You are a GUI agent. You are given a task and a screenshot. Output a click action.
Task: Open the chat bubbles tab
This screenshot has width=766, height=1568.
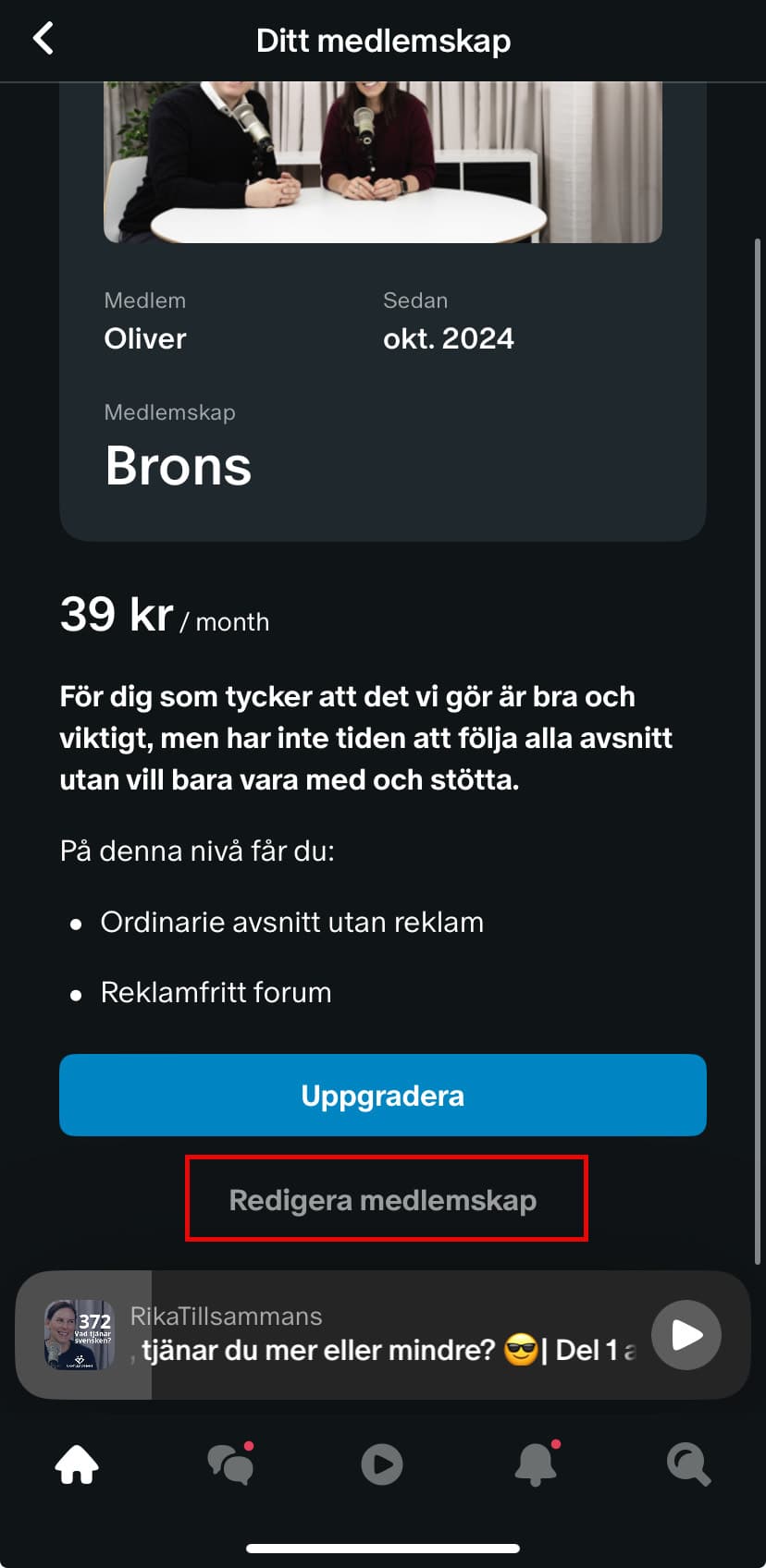[229, 1464]
